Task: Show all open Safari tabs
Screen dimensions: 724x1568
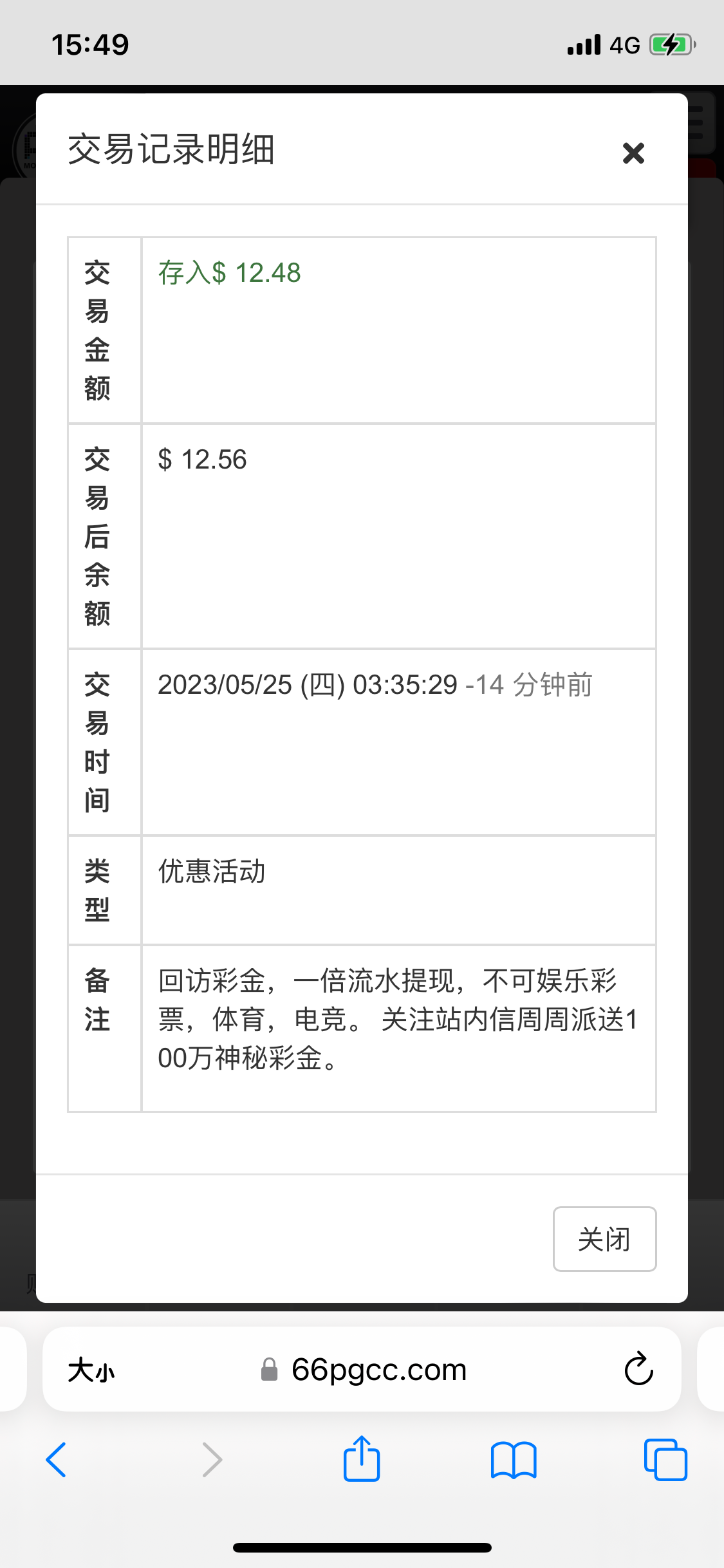Action: pyautogui.click(x=665, y=1460)
